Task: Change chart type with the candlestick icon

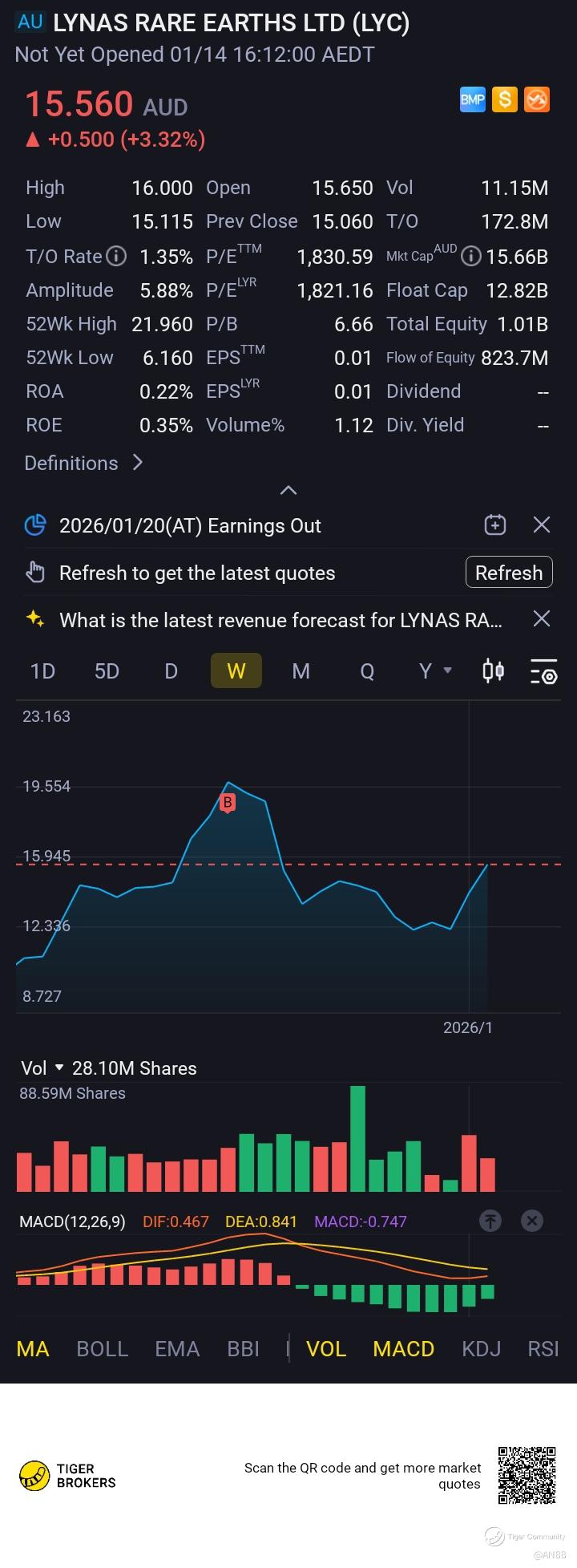Action: [x=494, y=671]
